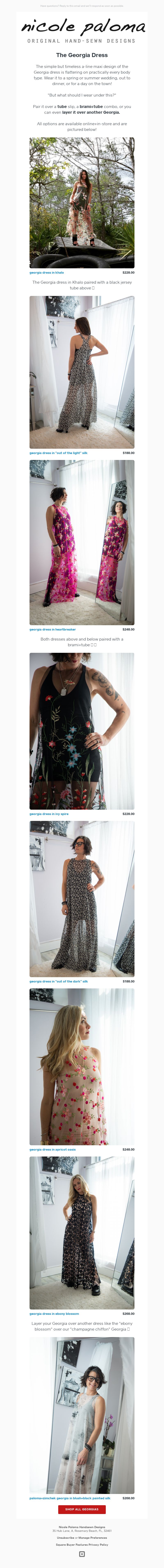Open Georgia dress in "out of the light" silk

pos(59,453)
